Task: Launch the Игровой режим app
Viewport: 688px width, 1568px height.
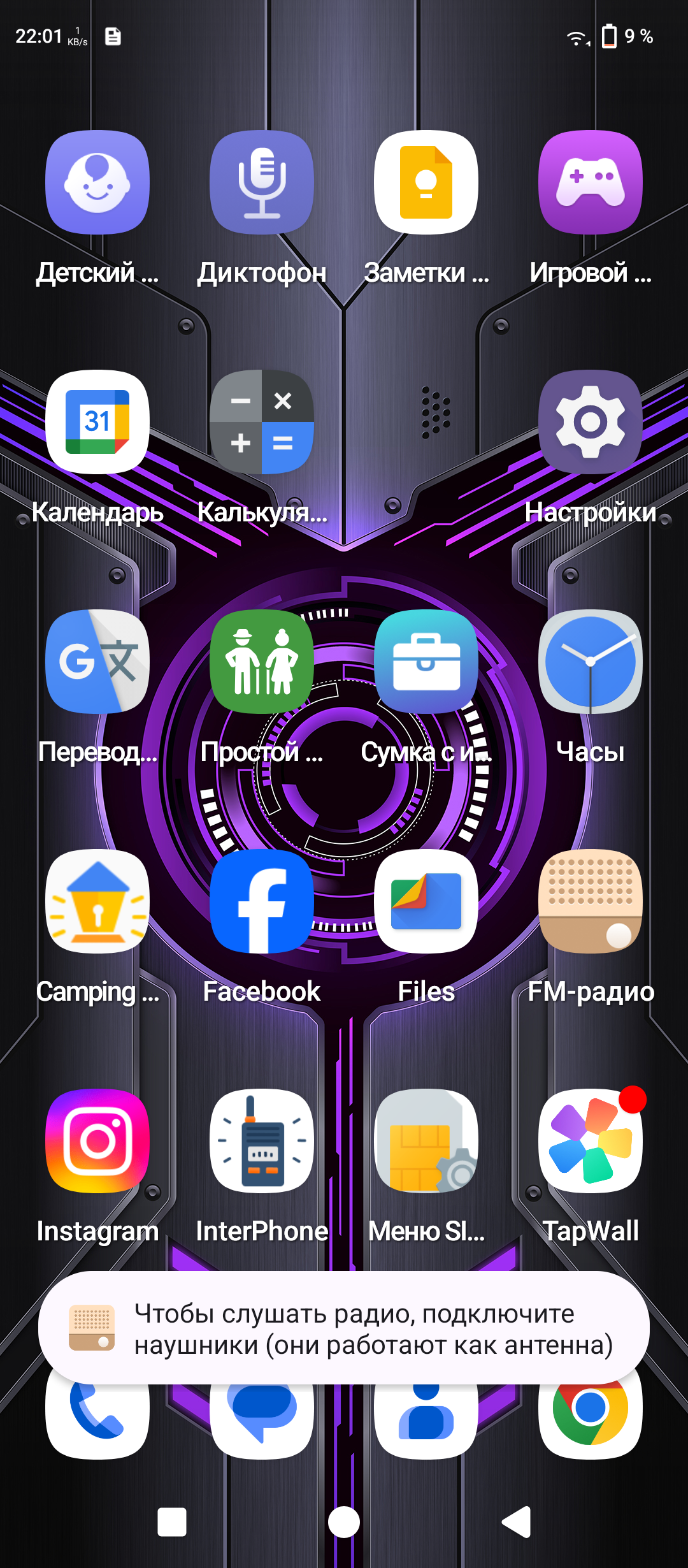Action: pyautogui.click(x=591, y=183)
